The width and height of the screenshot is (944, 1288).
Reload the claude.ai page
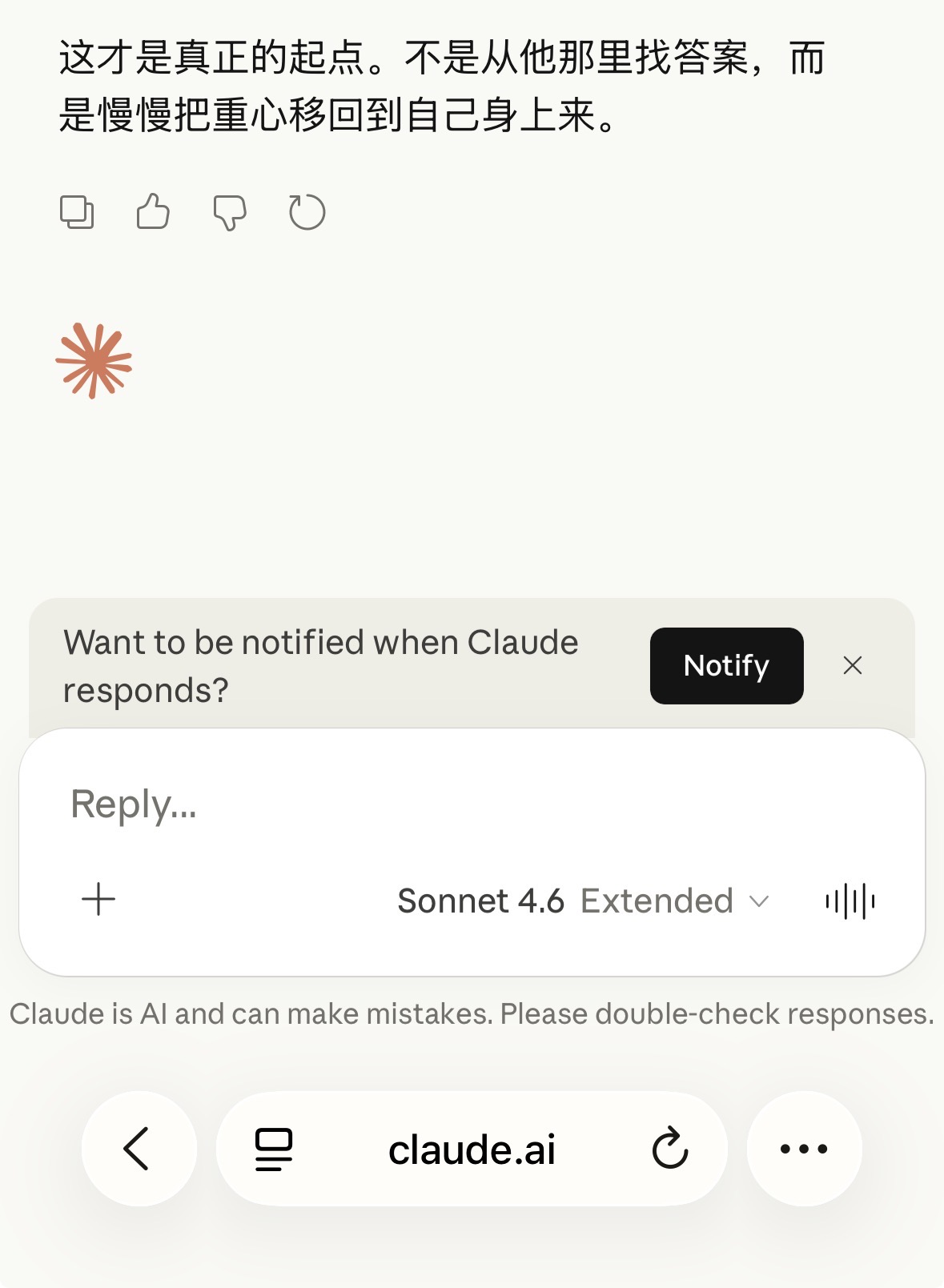(670, 1149)
